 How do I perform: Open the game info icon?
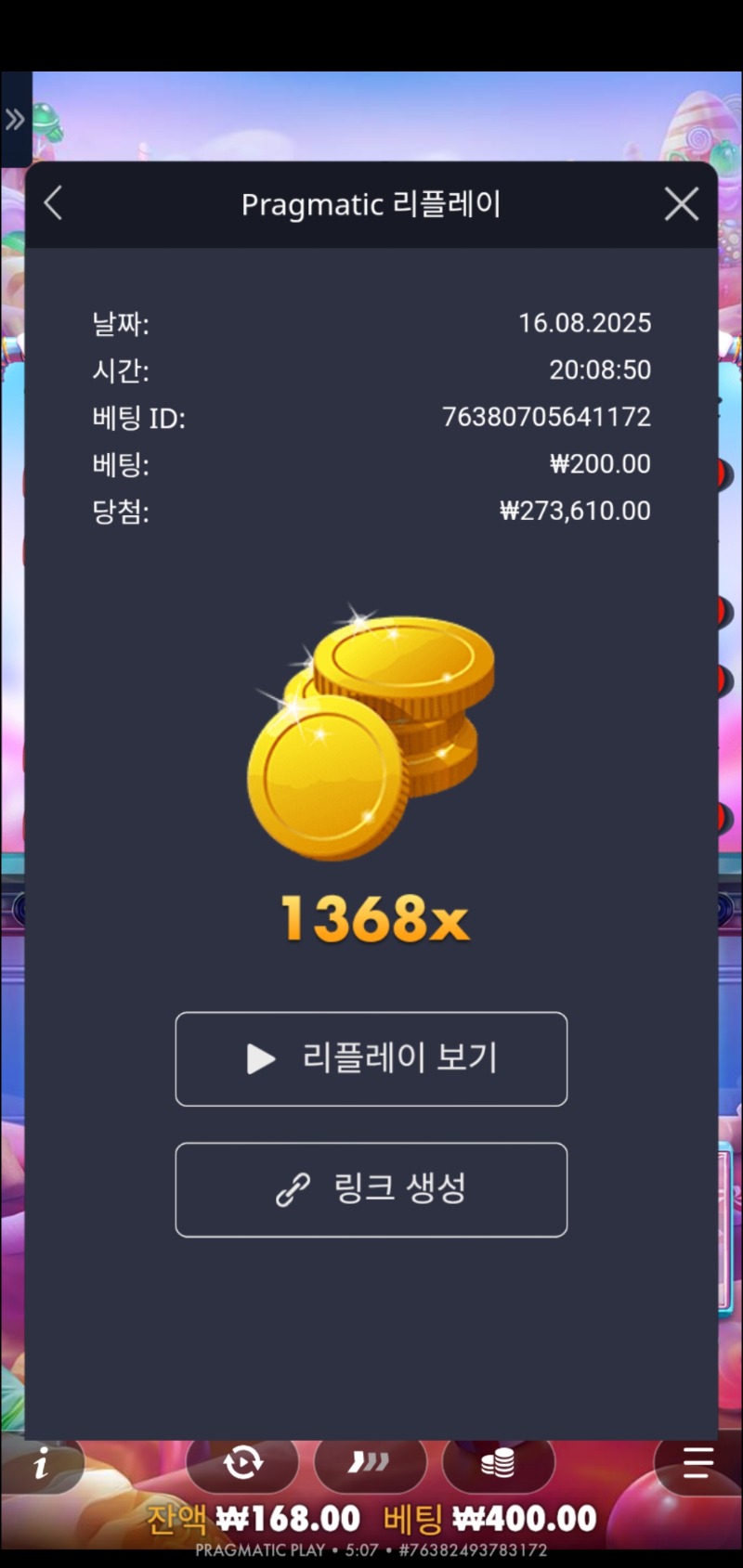[x=41, y=1465]
